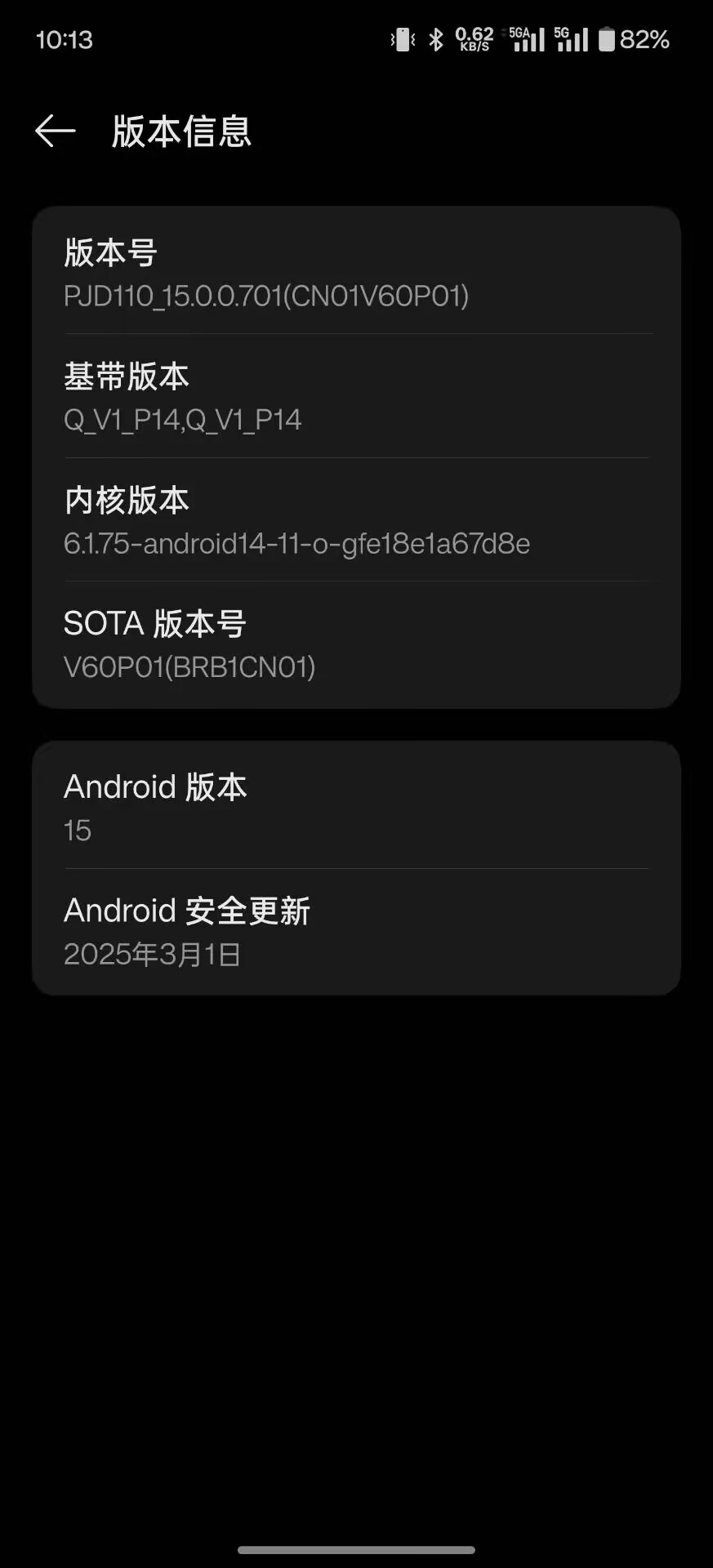The height and width of the screenshot is (1568, 713).
Task: Select the Android 安全更新 row
Action: [x=356, y=931]
